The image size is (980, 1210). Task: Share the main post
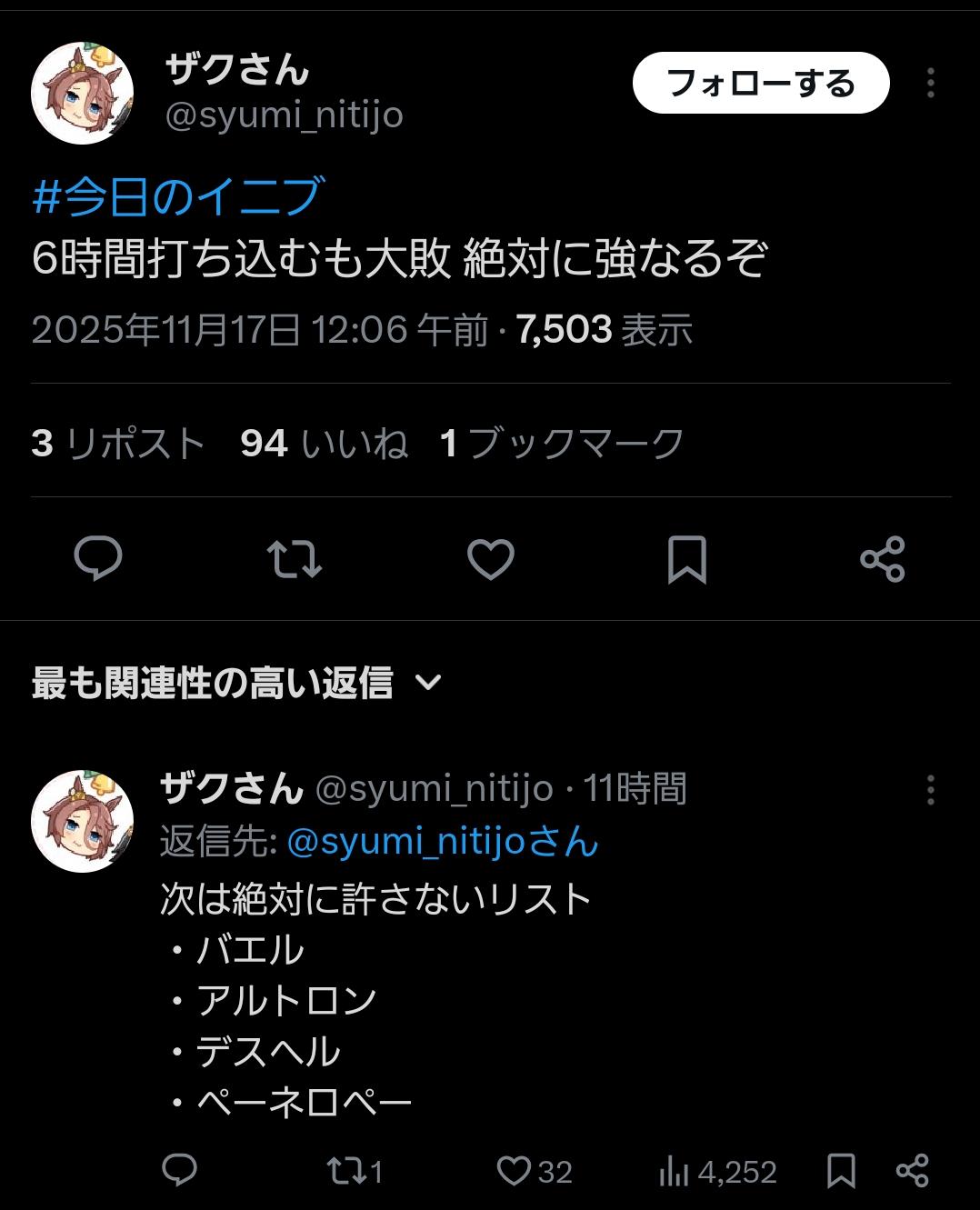point(882,558)
